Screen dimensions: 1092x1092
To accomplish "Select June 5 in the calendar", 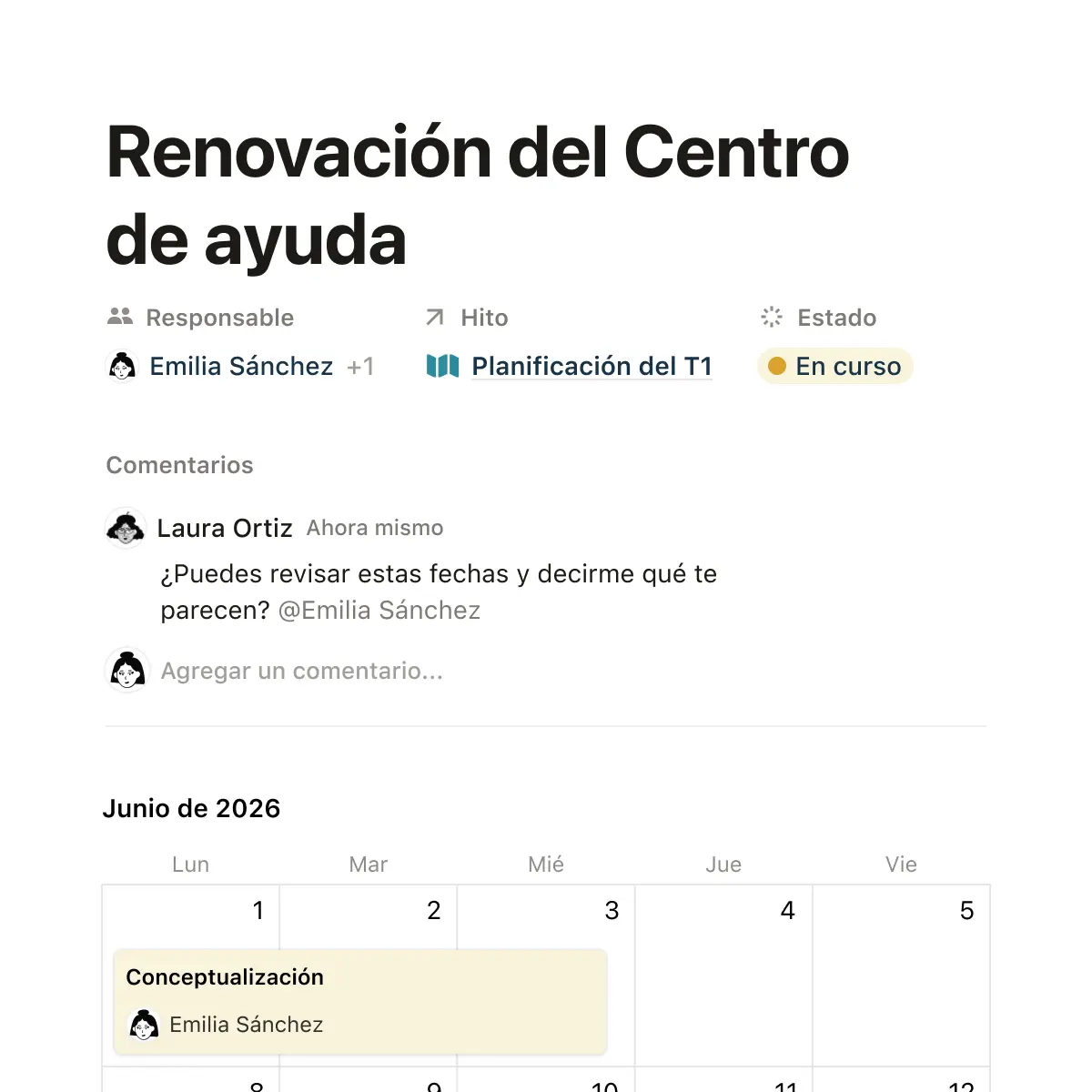I will coord(901,974).
